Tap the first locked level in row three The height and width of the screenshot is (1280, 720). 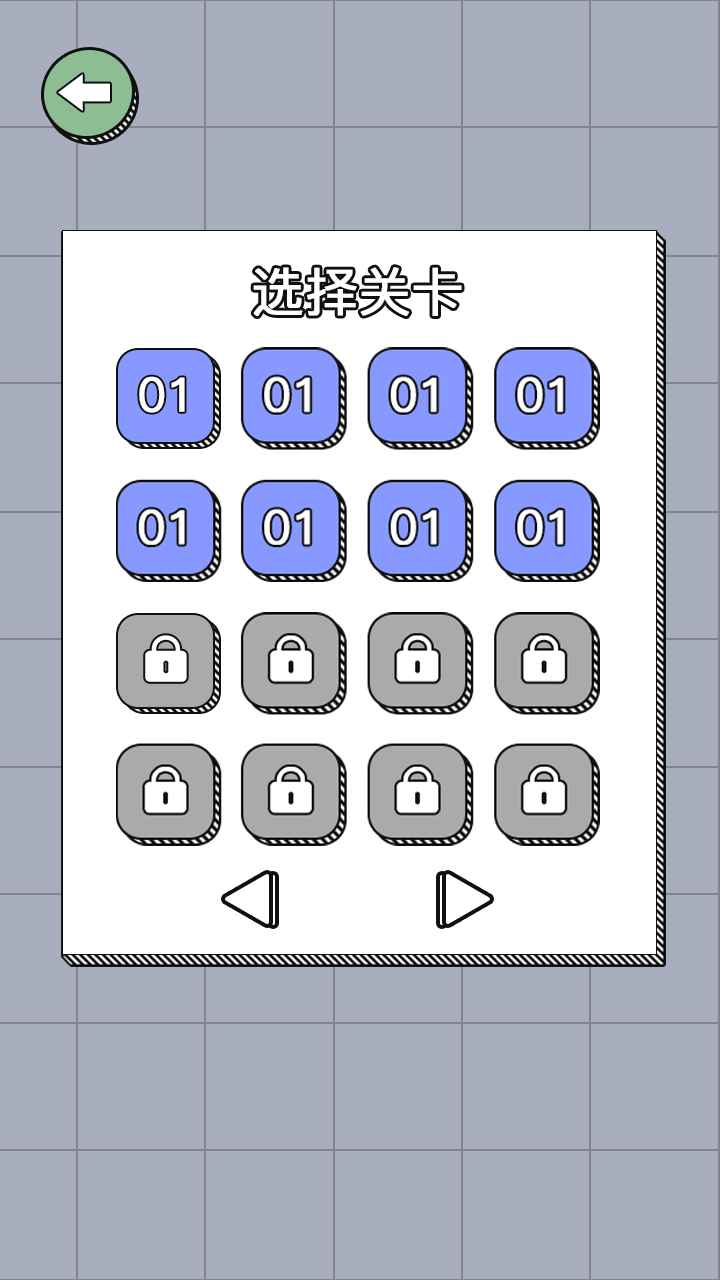(166, 662)
